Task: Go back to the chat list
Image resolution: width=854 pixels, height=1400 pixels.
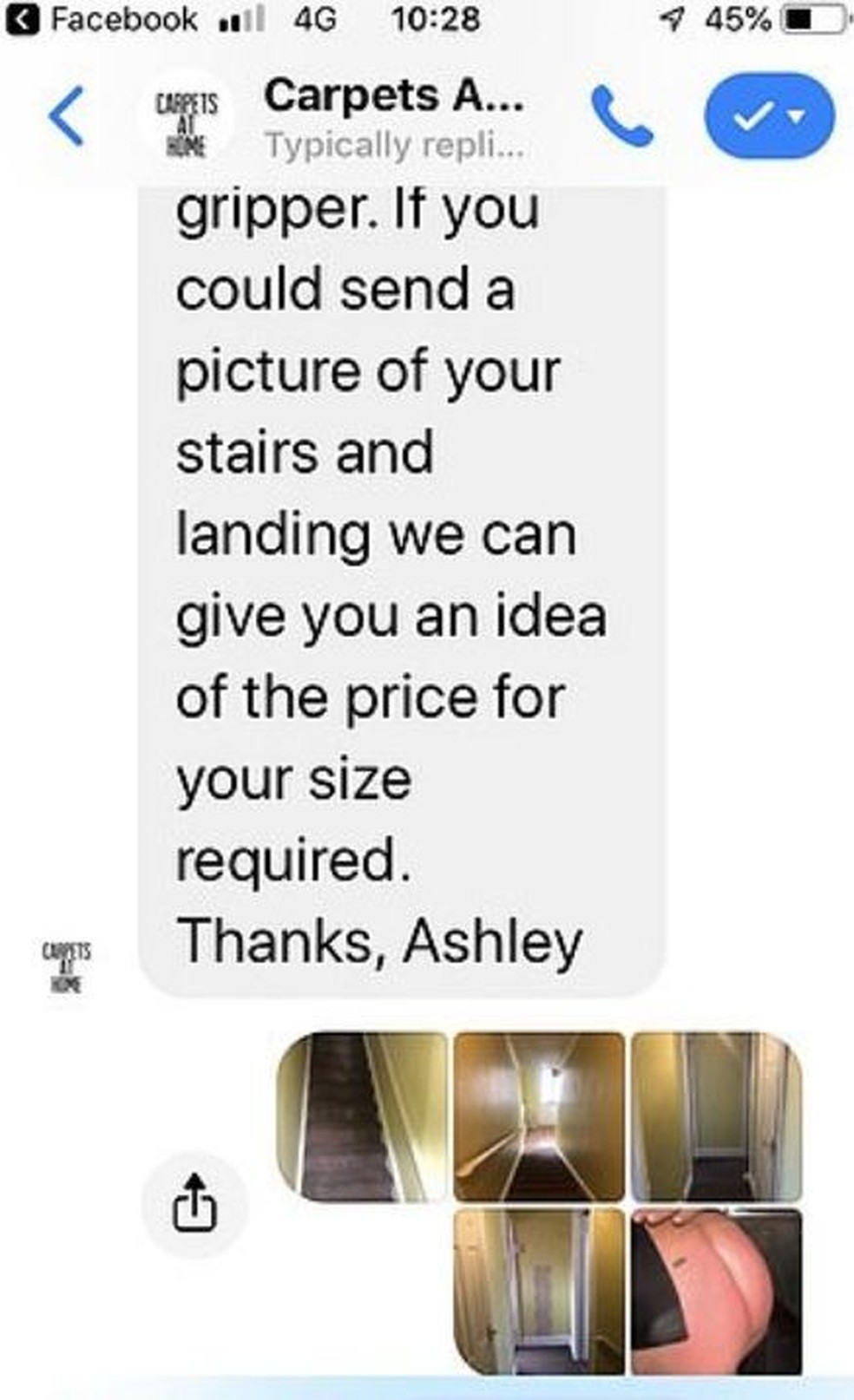Action: [66, 116]
